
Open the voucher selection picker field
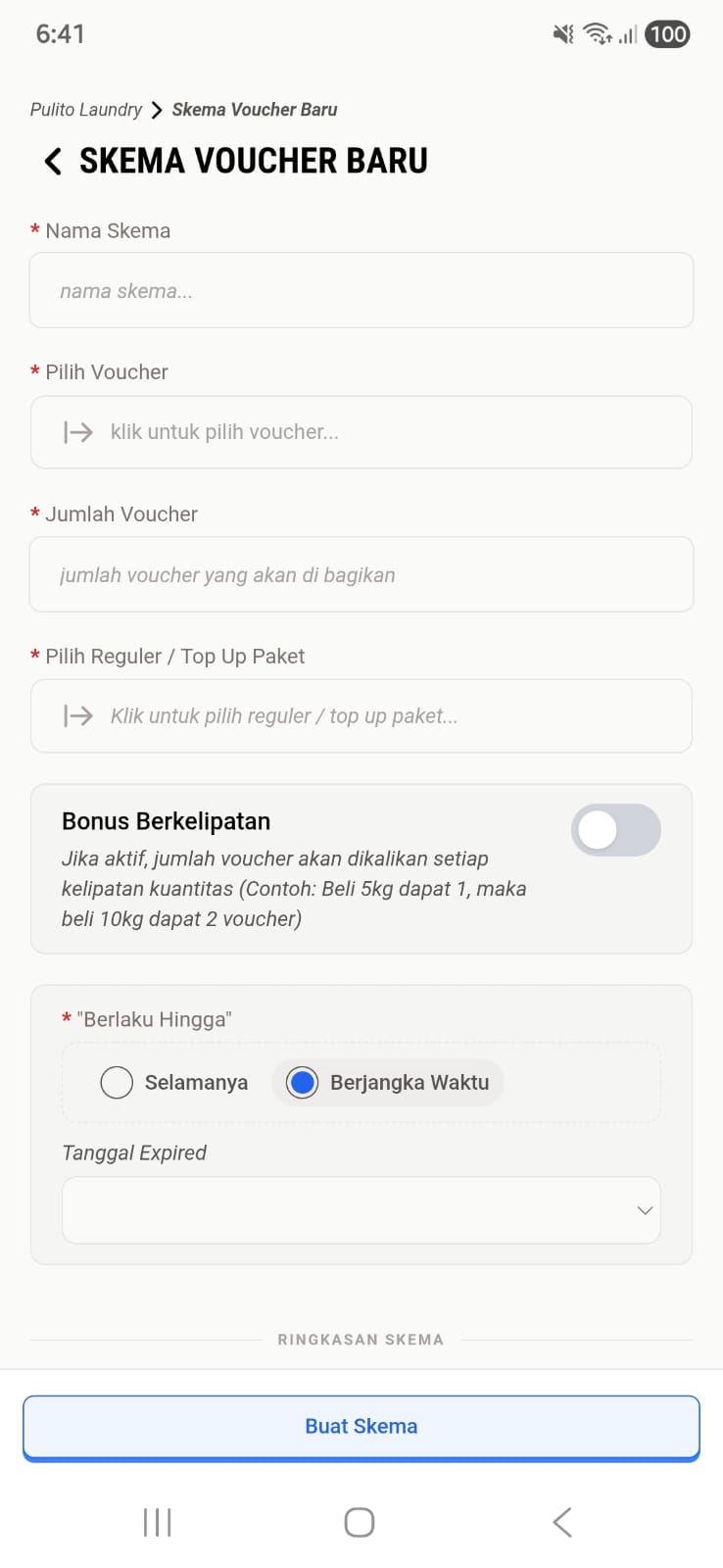click(x=361, y=432)
